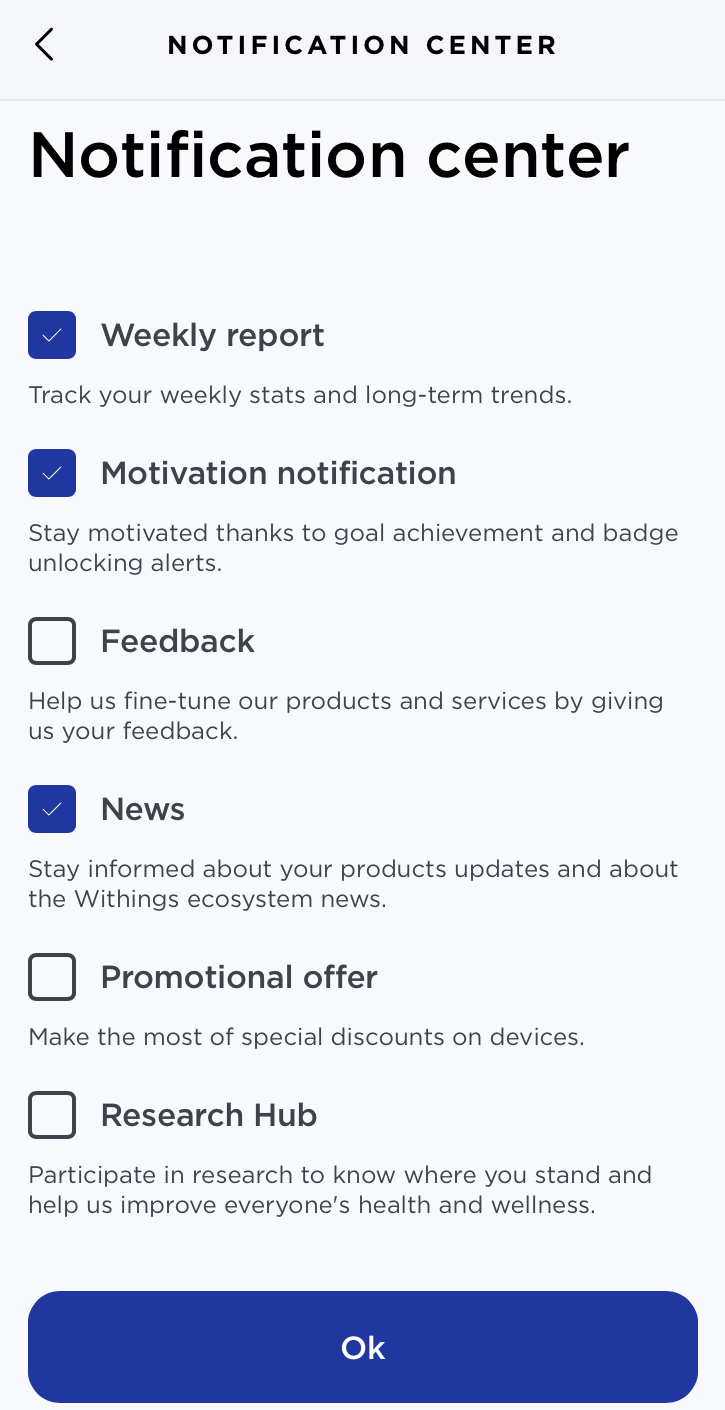Enable the Research Hub notification
Image resolution: width=725 pixels, height=1410 pixels.
click(x=51, y=1115)
